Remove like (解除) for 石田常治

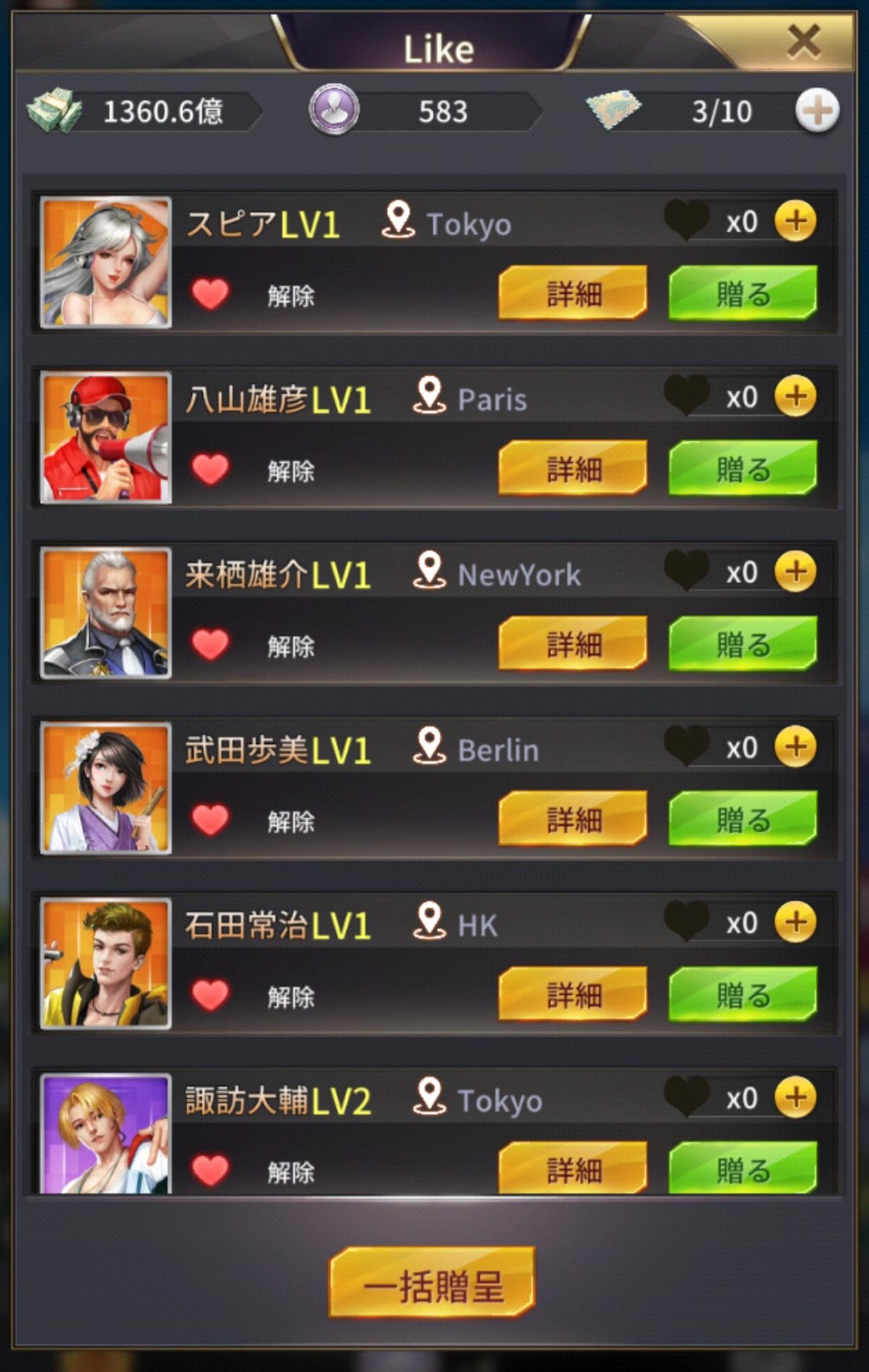pyautogui.click(x=290, y=997)
